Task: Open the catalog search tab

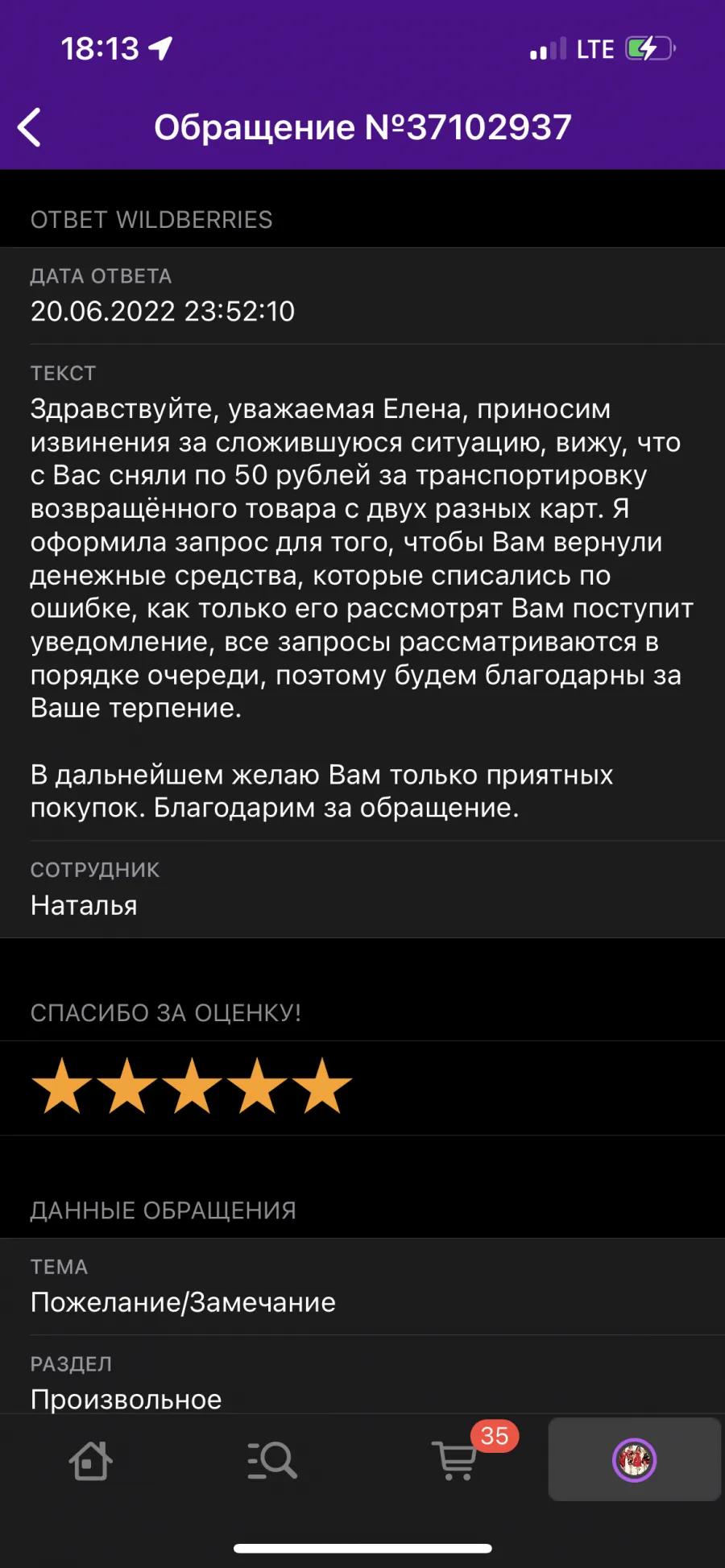Action: click(272, 1459)
